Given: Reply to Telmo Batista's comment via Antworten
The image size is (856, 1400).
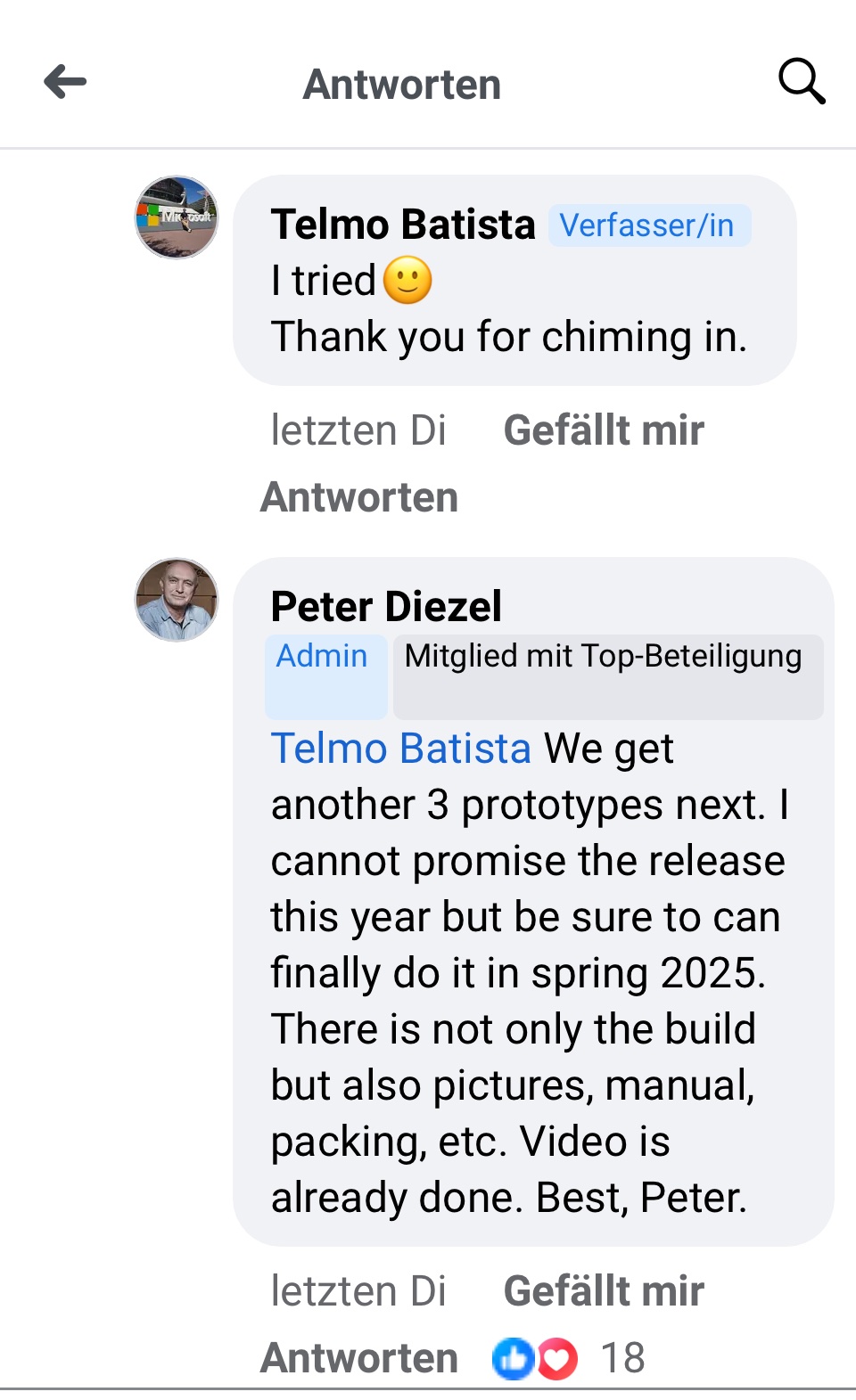Looking at the screenshot, I should pyautogui.click(x=359, y=497).
